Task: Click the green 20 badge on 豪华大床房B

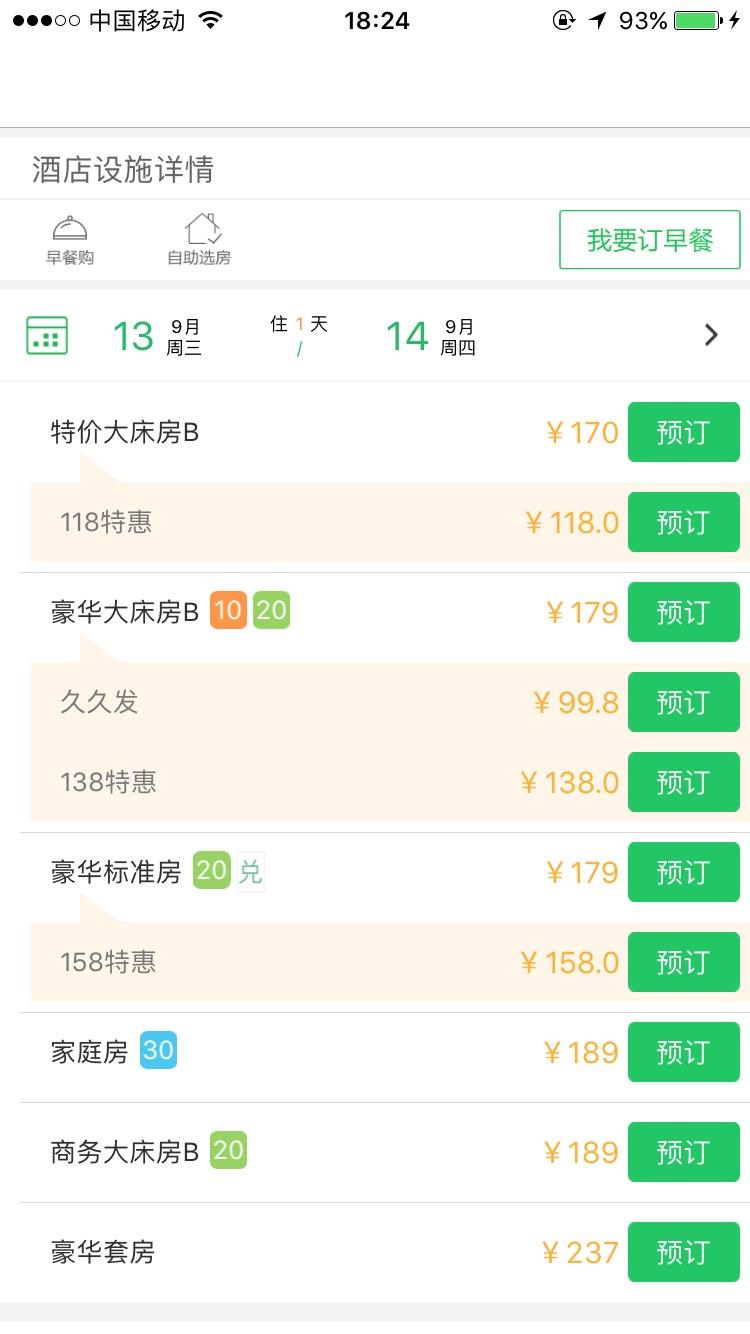Action: 271,610
